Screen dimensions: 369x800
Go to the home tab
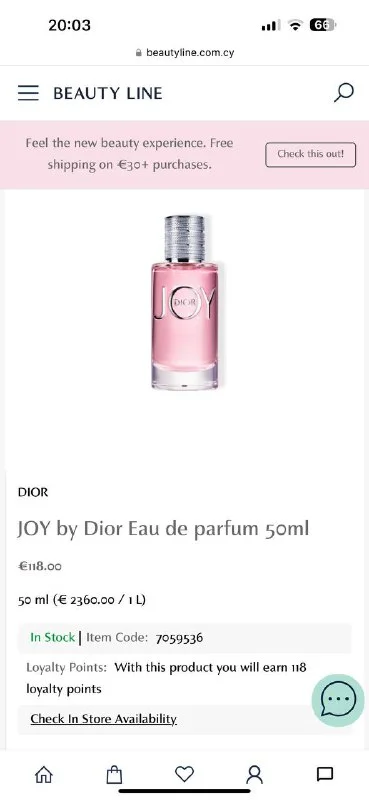point(43,774)
